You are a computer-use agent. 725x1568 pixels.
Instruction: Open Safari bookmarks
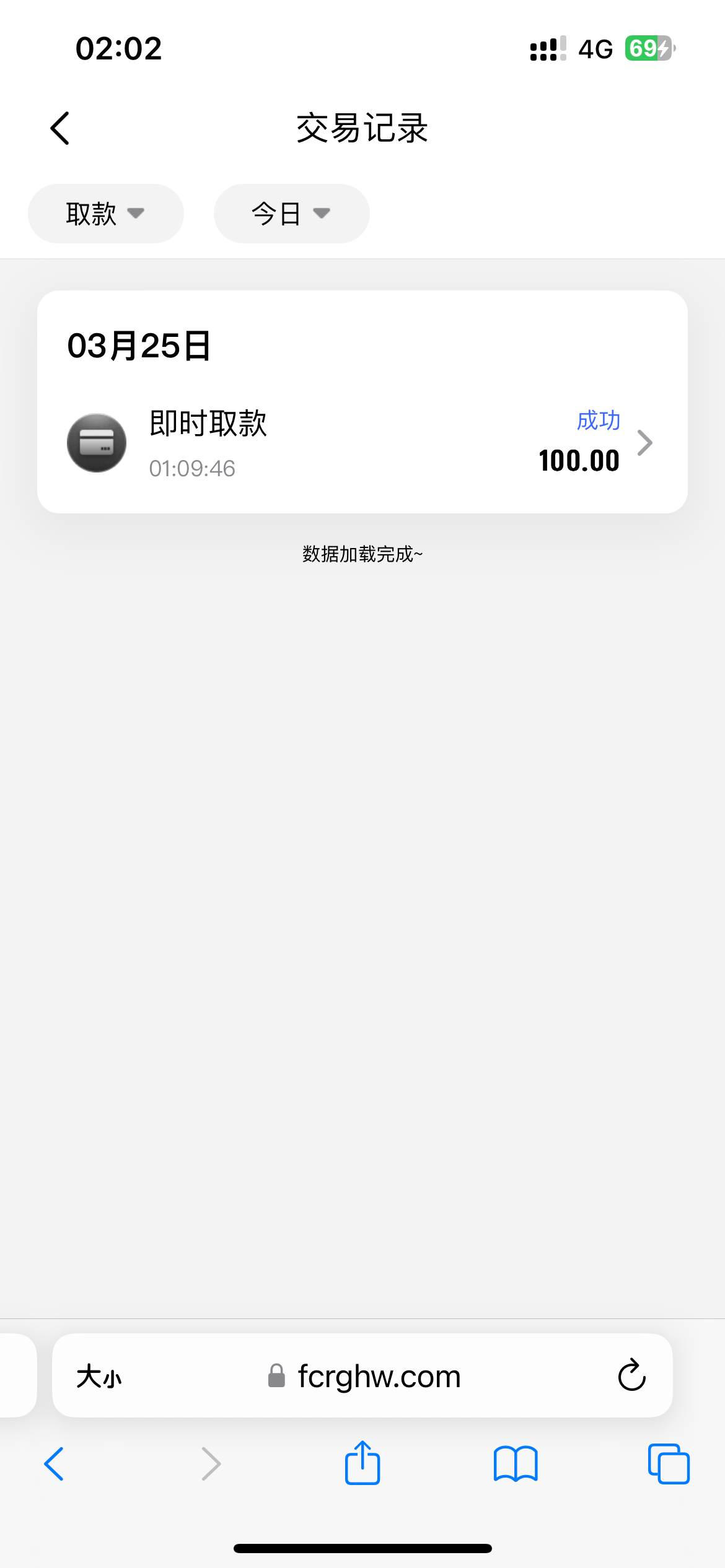(x=516, y=1464)
